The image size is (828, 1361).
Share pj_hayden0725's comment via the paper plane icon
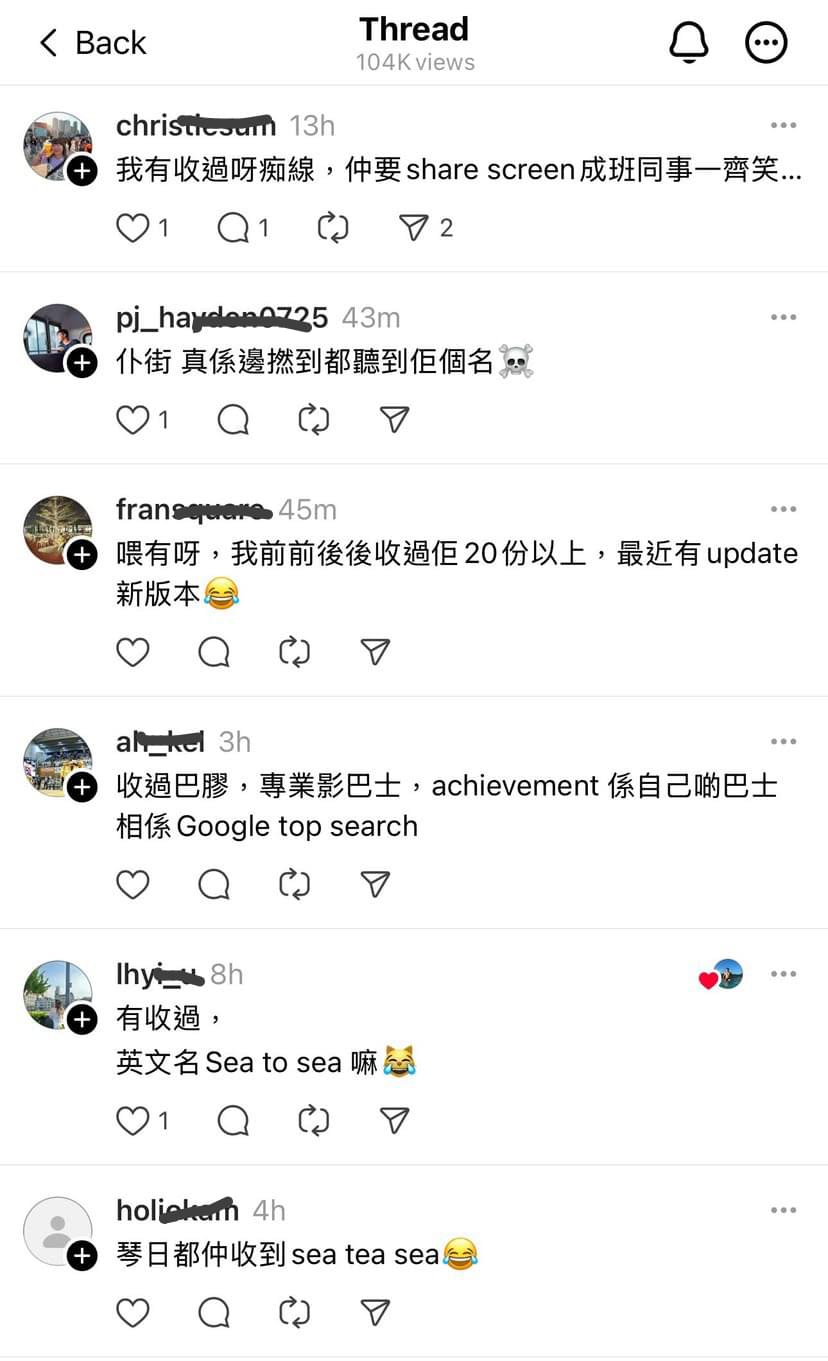[393, 419]
